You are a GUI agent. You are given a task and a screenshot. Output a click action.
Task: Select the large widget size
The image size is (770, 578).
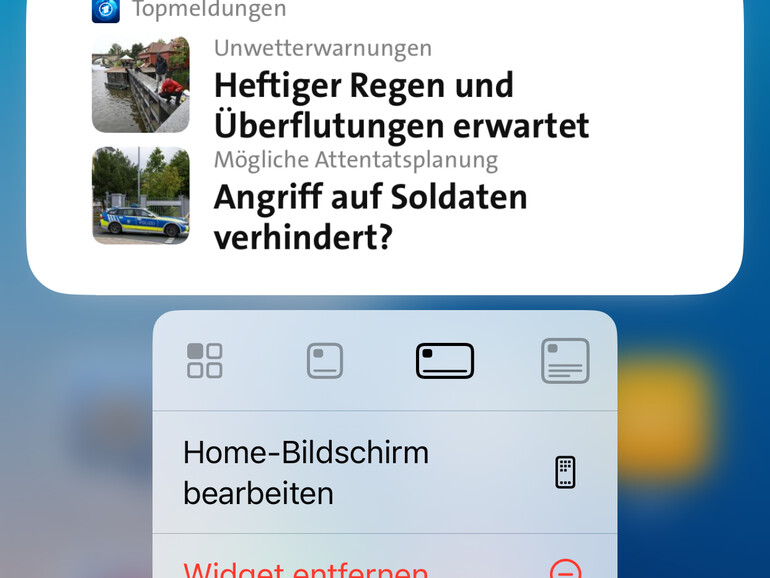[565, 361]
